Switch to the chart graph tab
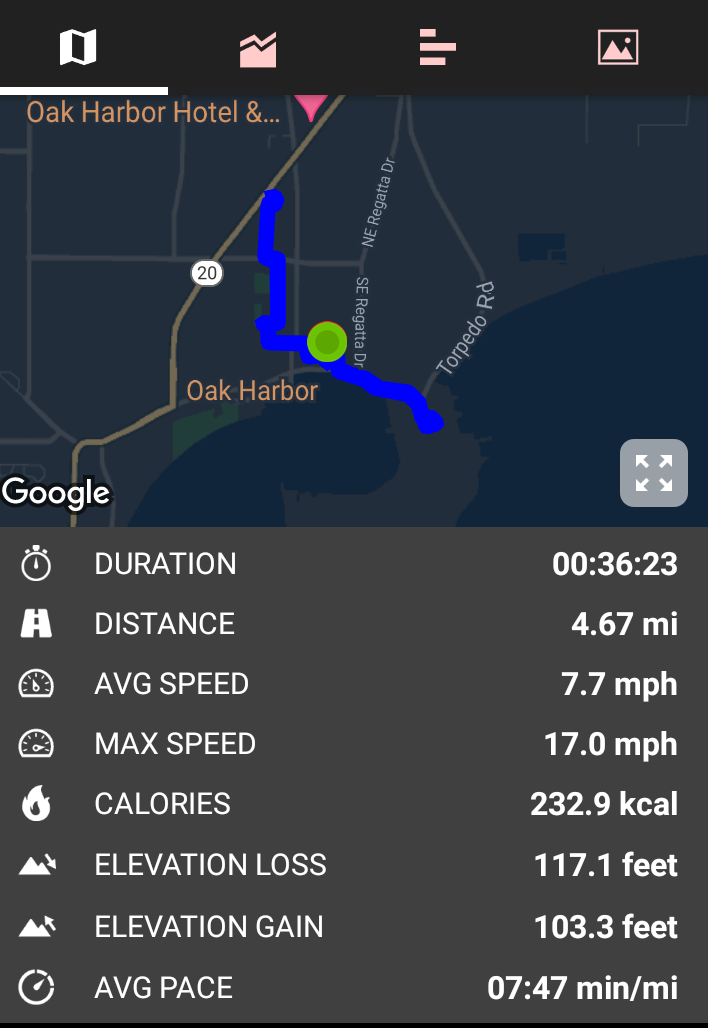Viewport: 708px width, 1028px height. (x=258, y=47)
